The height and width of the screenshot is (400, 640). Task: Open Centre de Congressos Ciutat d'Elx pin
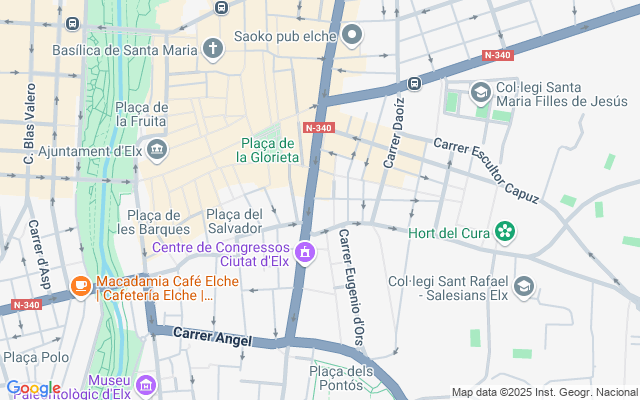(x=305, y=248)
